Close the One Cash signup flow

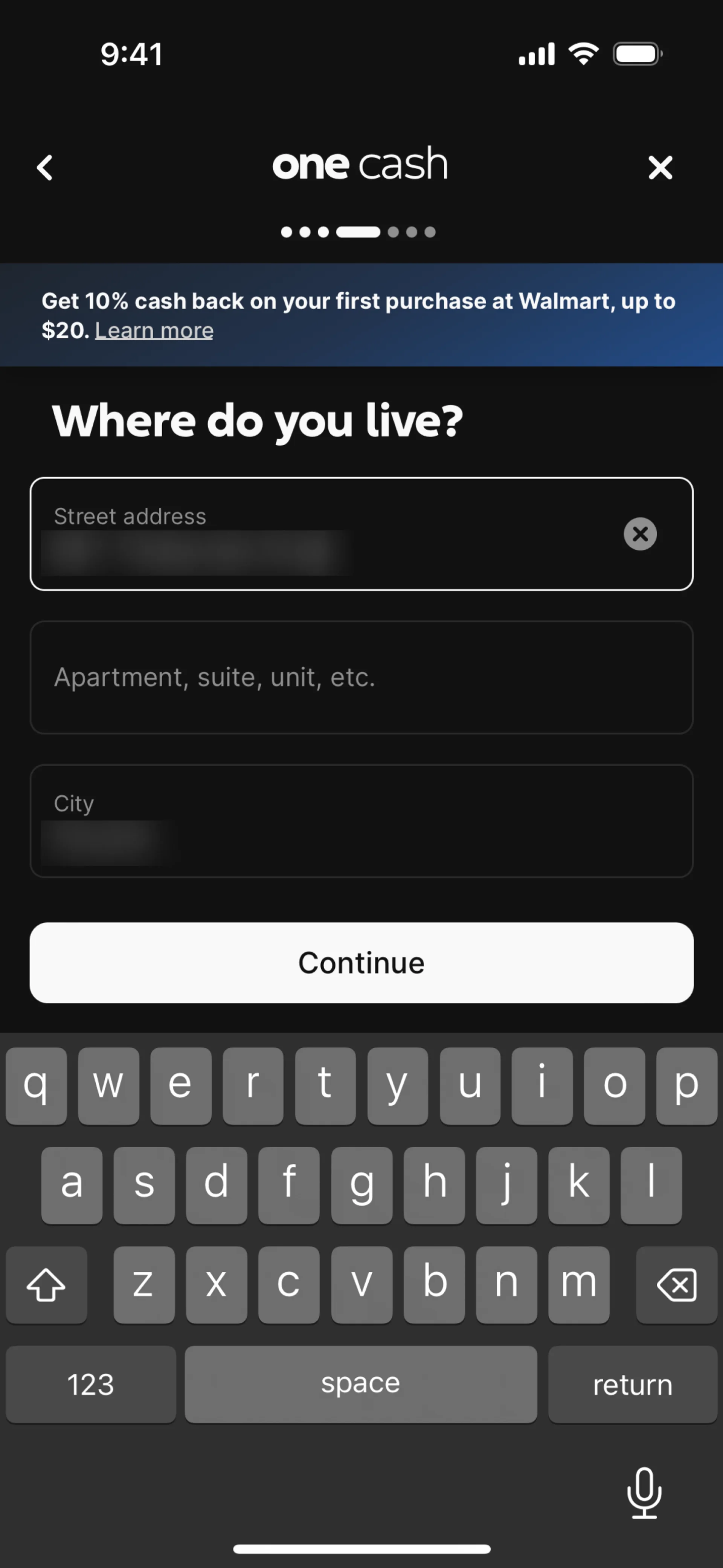pyautogui.click(x=660, y=167)
